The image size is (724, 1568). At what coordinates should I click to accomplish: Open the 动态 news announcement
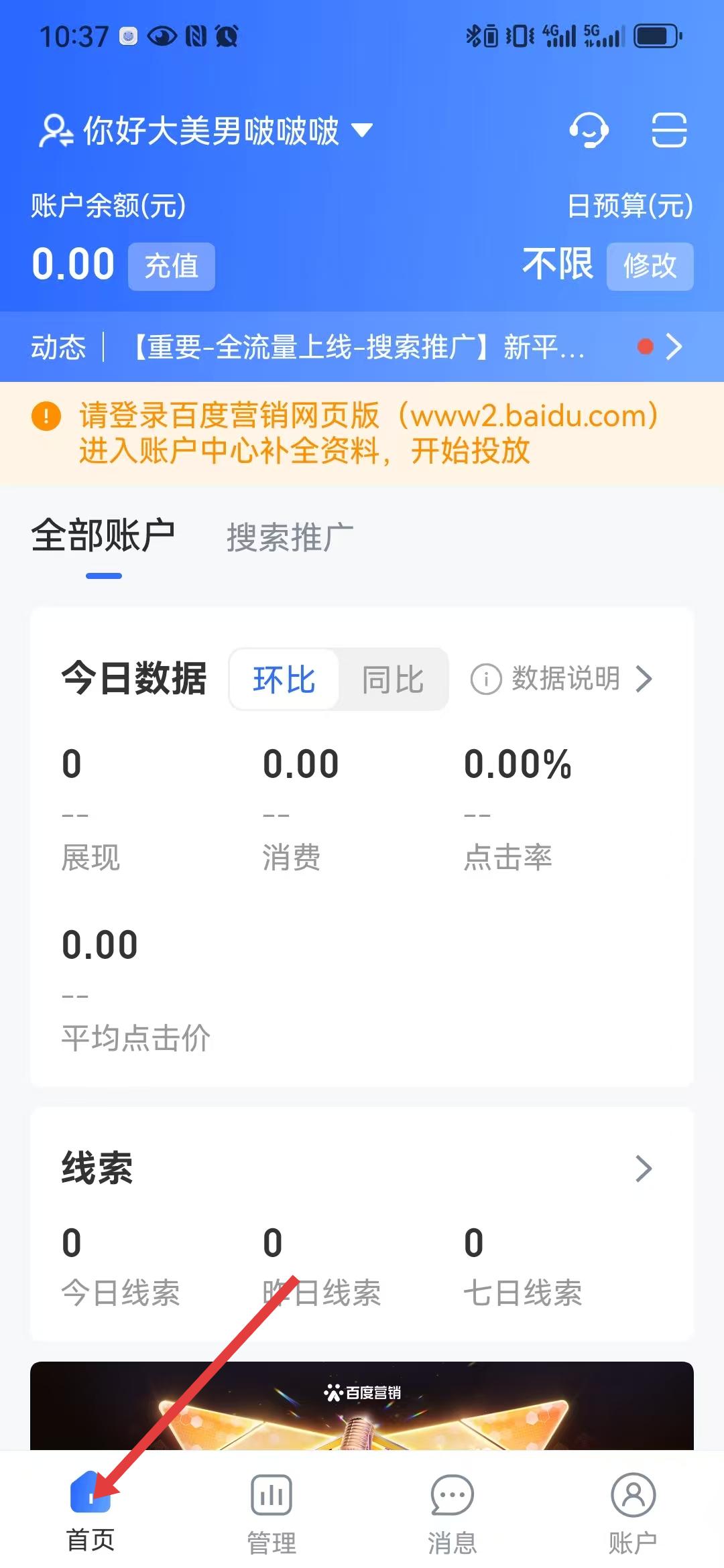(x=359, y=347)
